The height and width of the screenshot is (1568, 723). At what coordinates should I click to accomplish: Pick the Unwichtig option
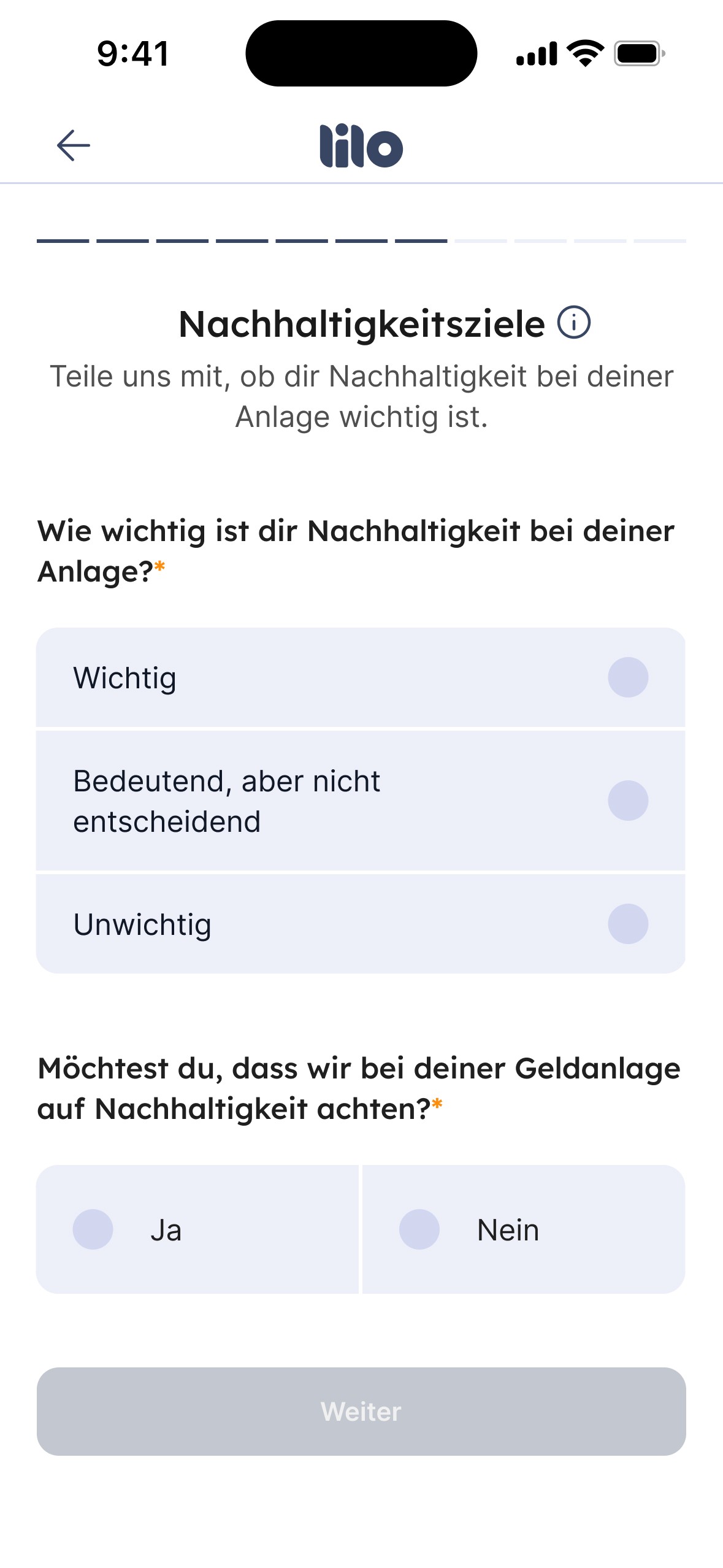click(x=361, y=924)
